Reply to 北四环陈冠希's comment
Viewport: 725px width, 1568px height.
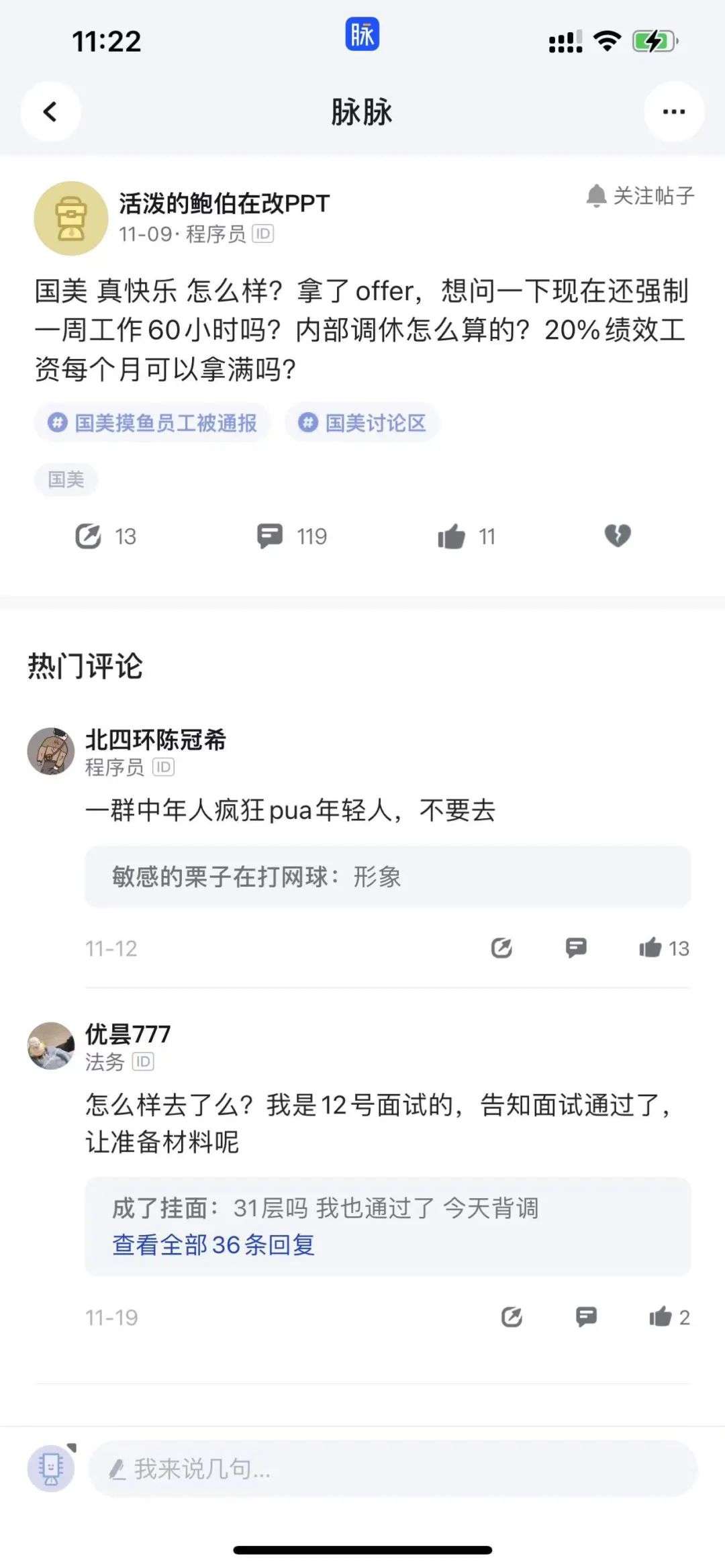coord(576,948)
